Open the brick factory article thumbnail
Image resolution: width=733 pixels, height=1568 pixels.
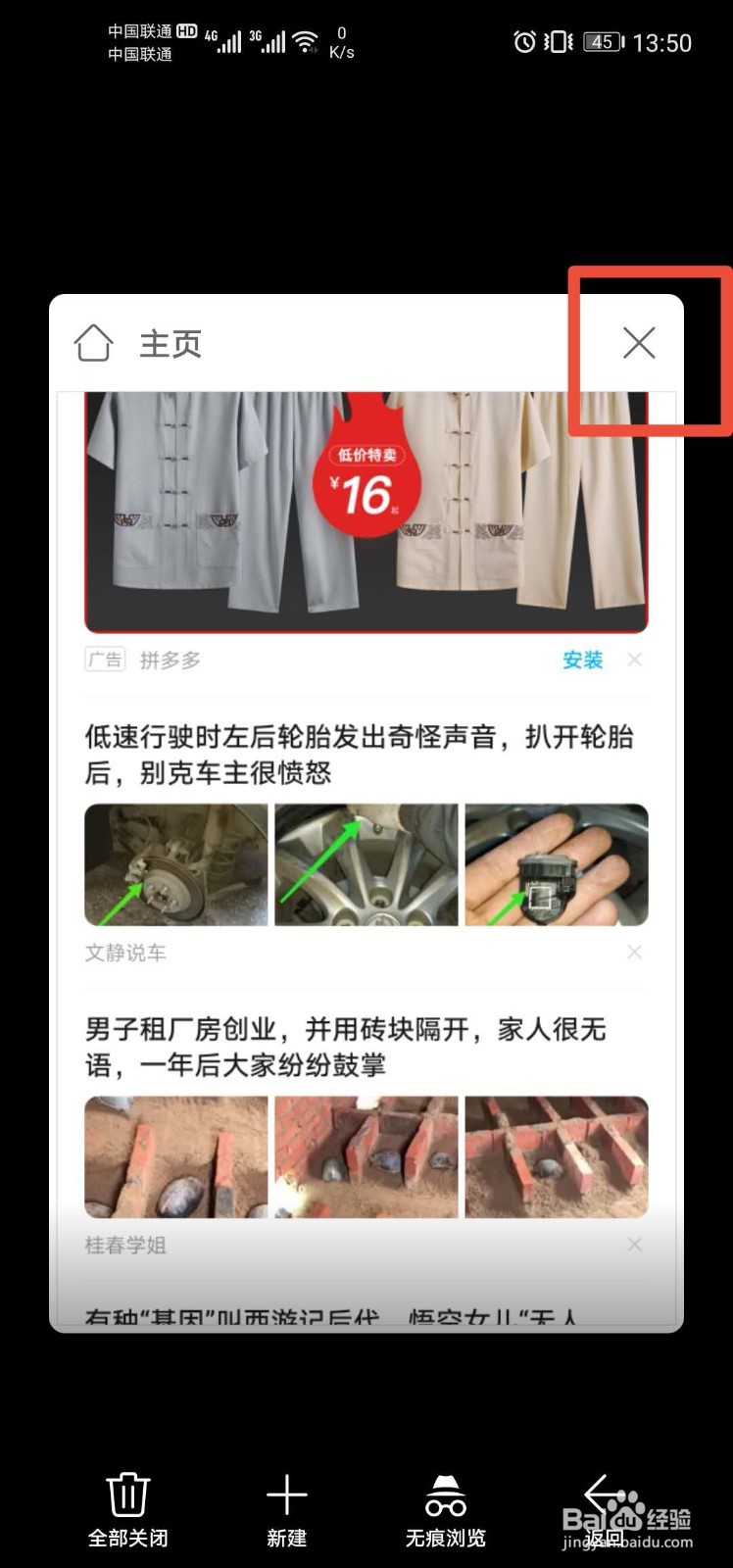tap(365, 1156)
